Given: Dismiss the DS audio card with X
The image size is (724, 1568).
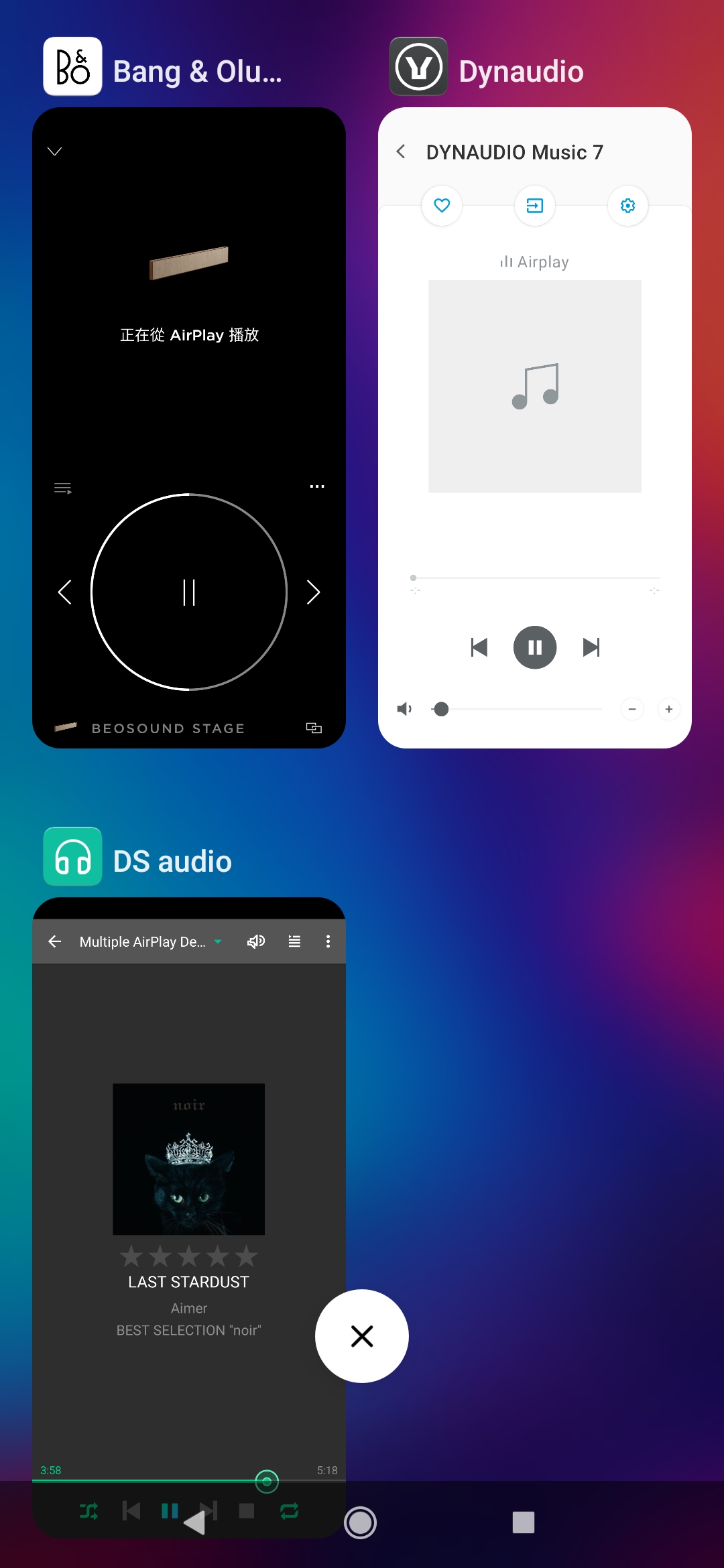Looking at the screenshot, I should point(361,1336).
